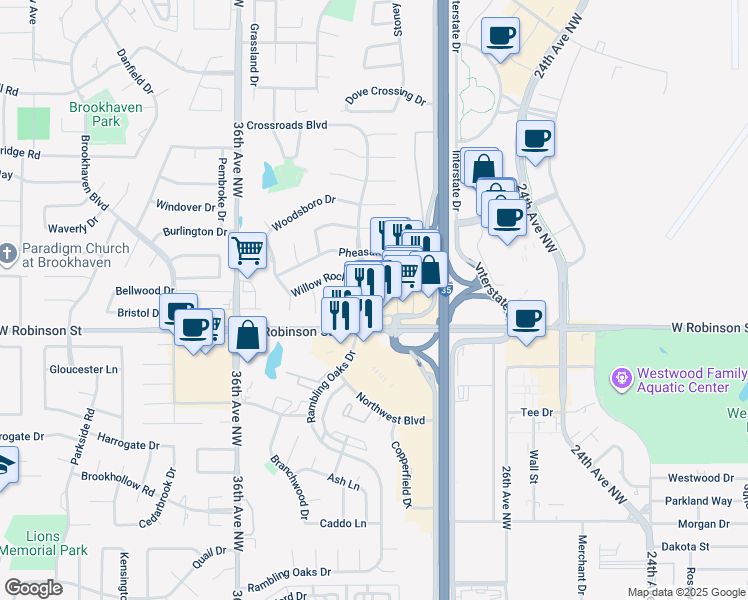This screenshot has height=600, width=748.
Task: Open the coffee marker on W Robinson St east of I-35
Action: 526,322
